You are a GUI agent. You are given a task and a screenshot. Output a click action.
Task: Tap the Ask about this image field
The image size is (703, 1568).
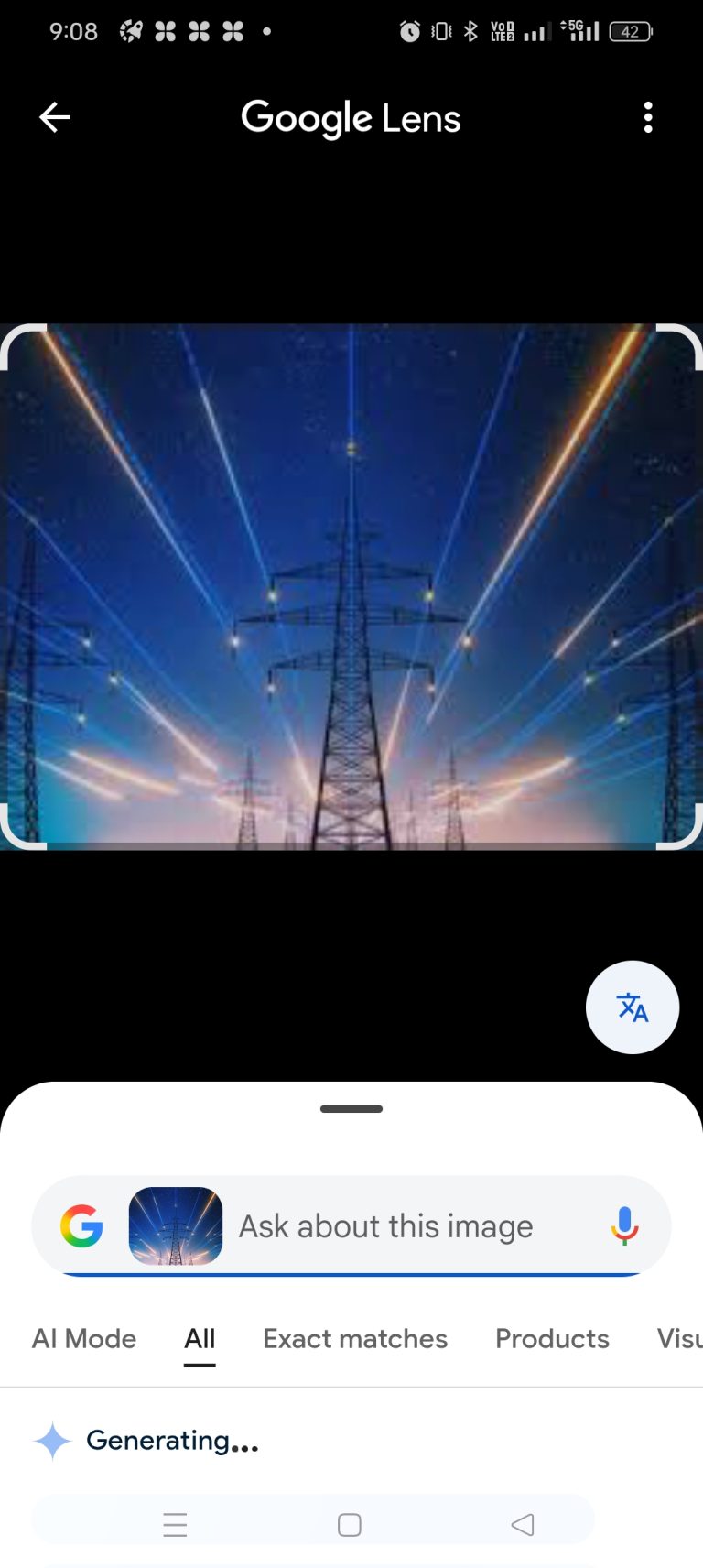(x=385, y=1225)
